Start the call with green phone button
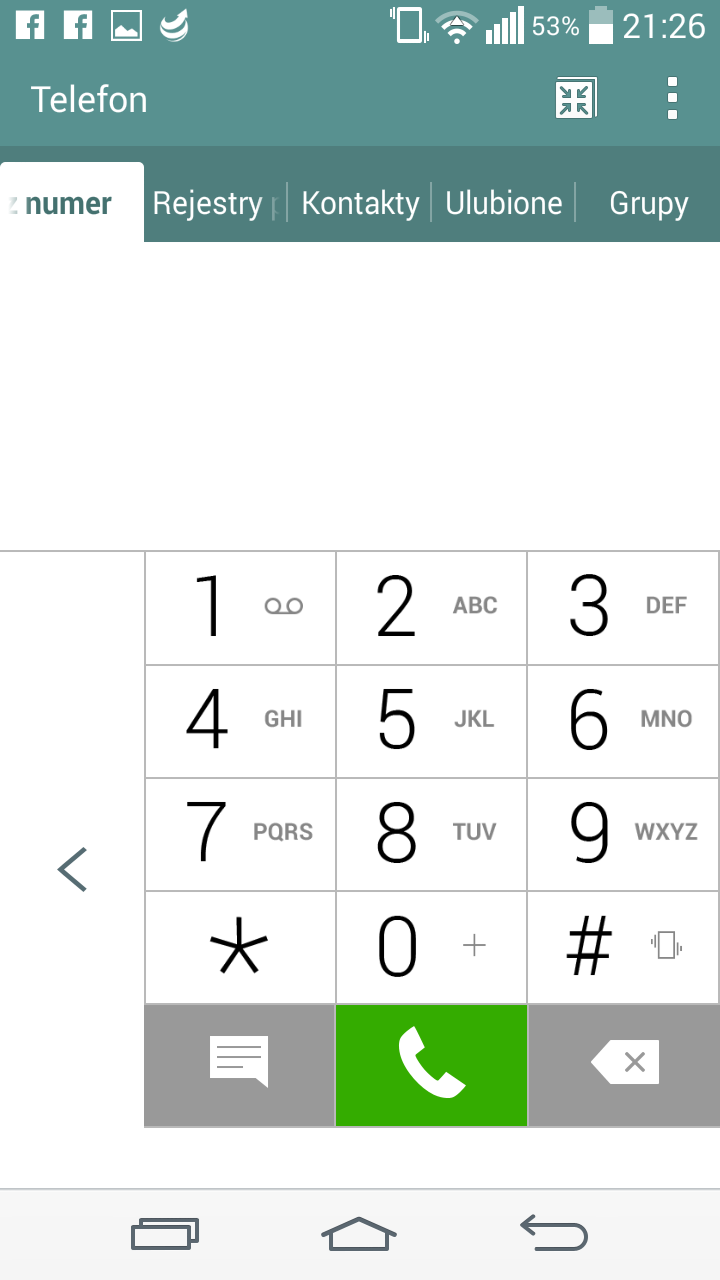720x1280 pixels. (431, 1065)
